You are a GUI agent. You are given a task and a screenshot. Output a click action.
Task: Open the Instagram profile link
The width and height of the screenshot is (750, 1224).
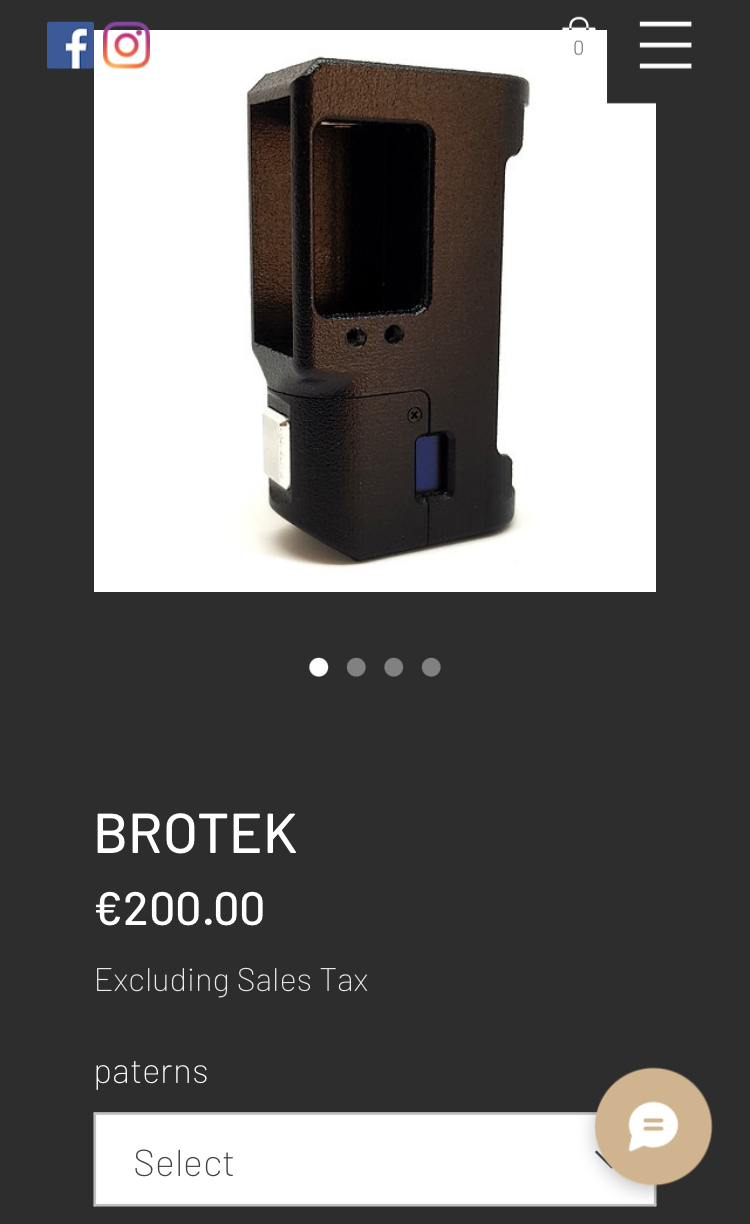(x=127, y=45)
